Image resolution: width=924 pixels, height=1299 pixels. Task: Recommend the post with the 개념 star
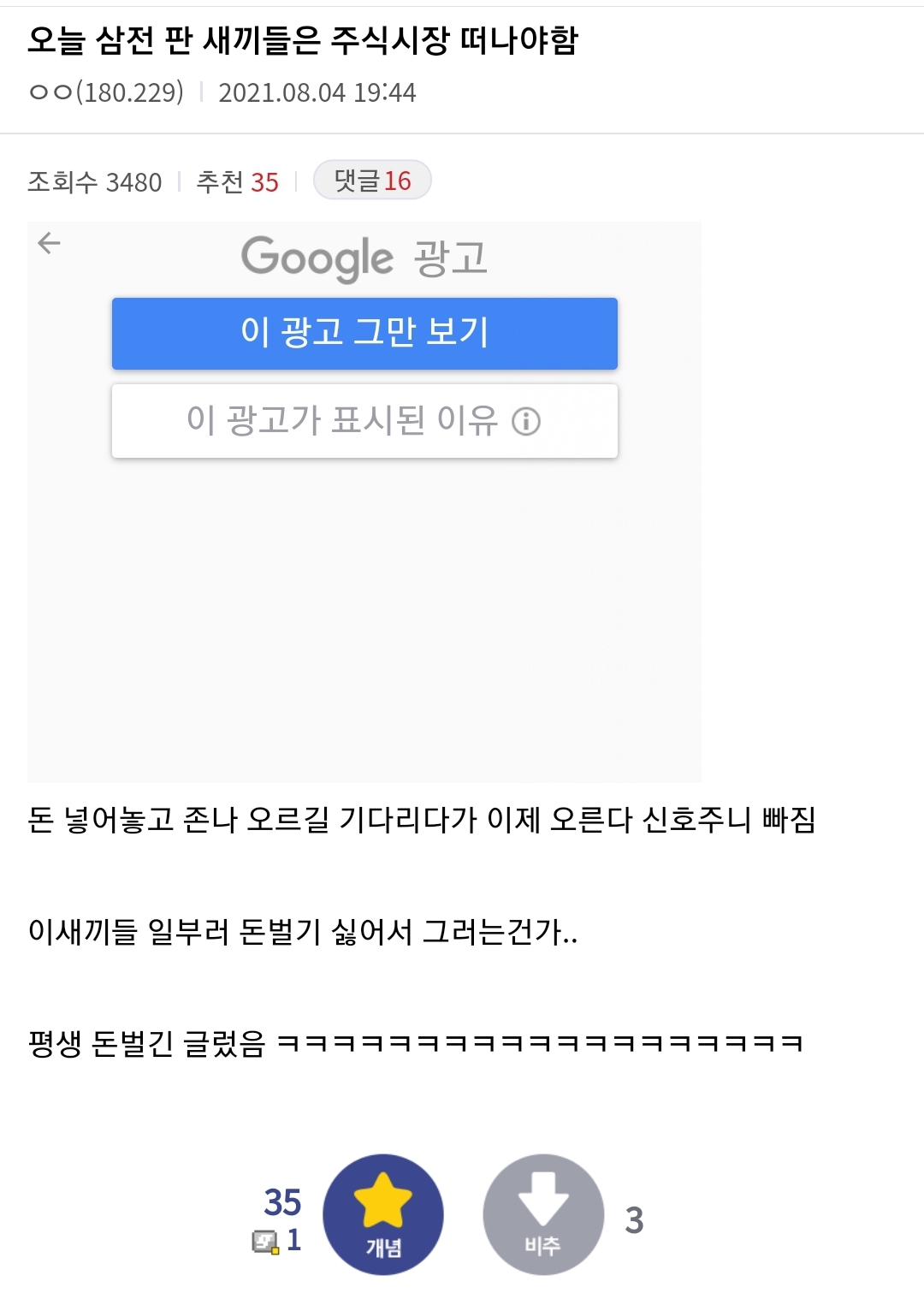[x=382, y=1214]
